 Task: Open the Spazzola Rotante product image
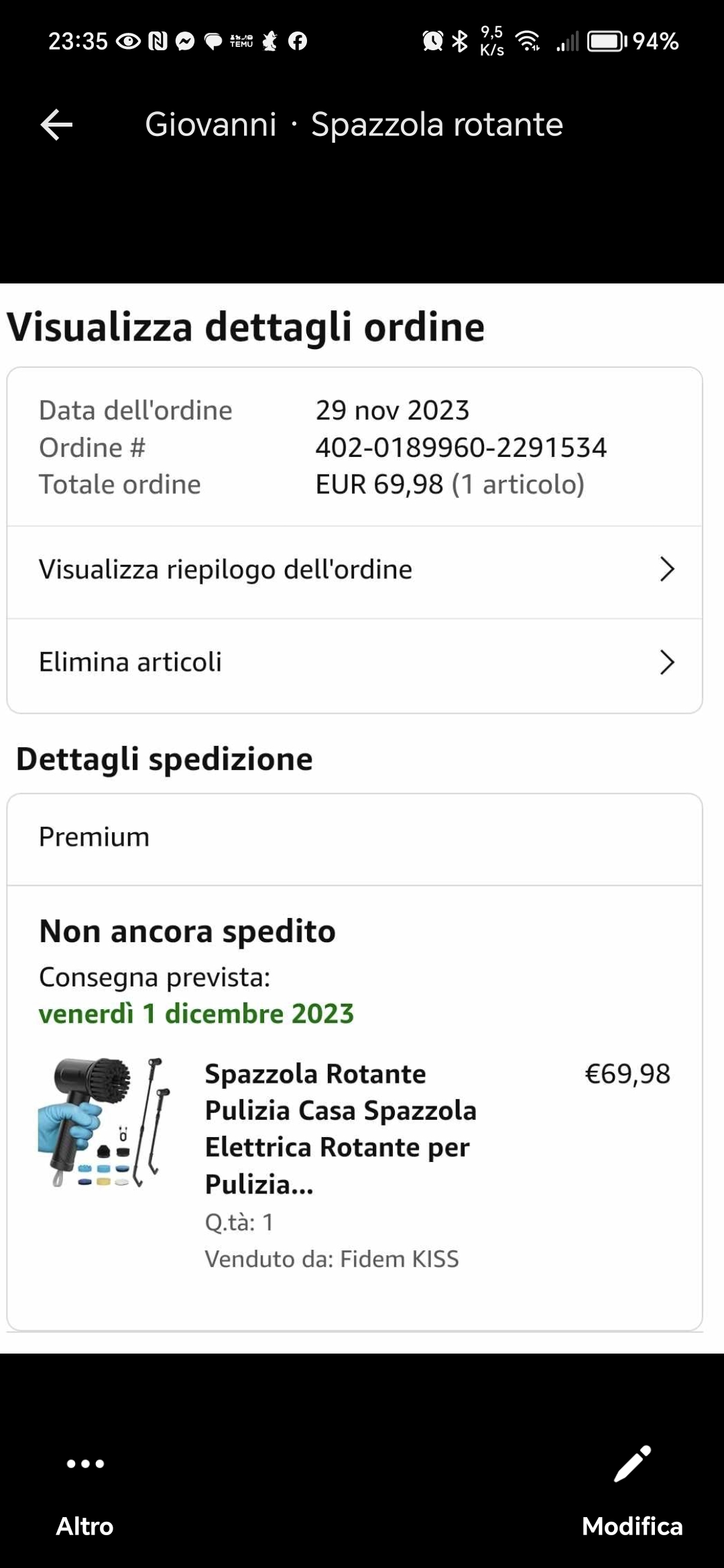coord(104,1122)
